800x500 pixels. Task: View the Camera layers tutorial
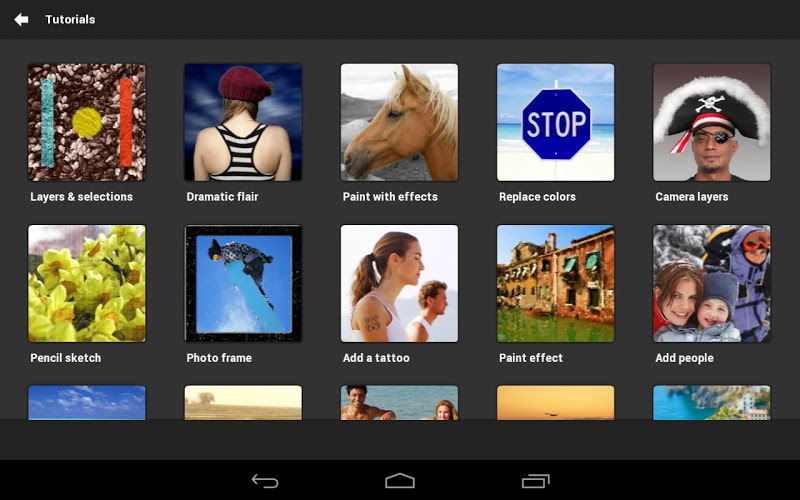(x=711, y=123)
